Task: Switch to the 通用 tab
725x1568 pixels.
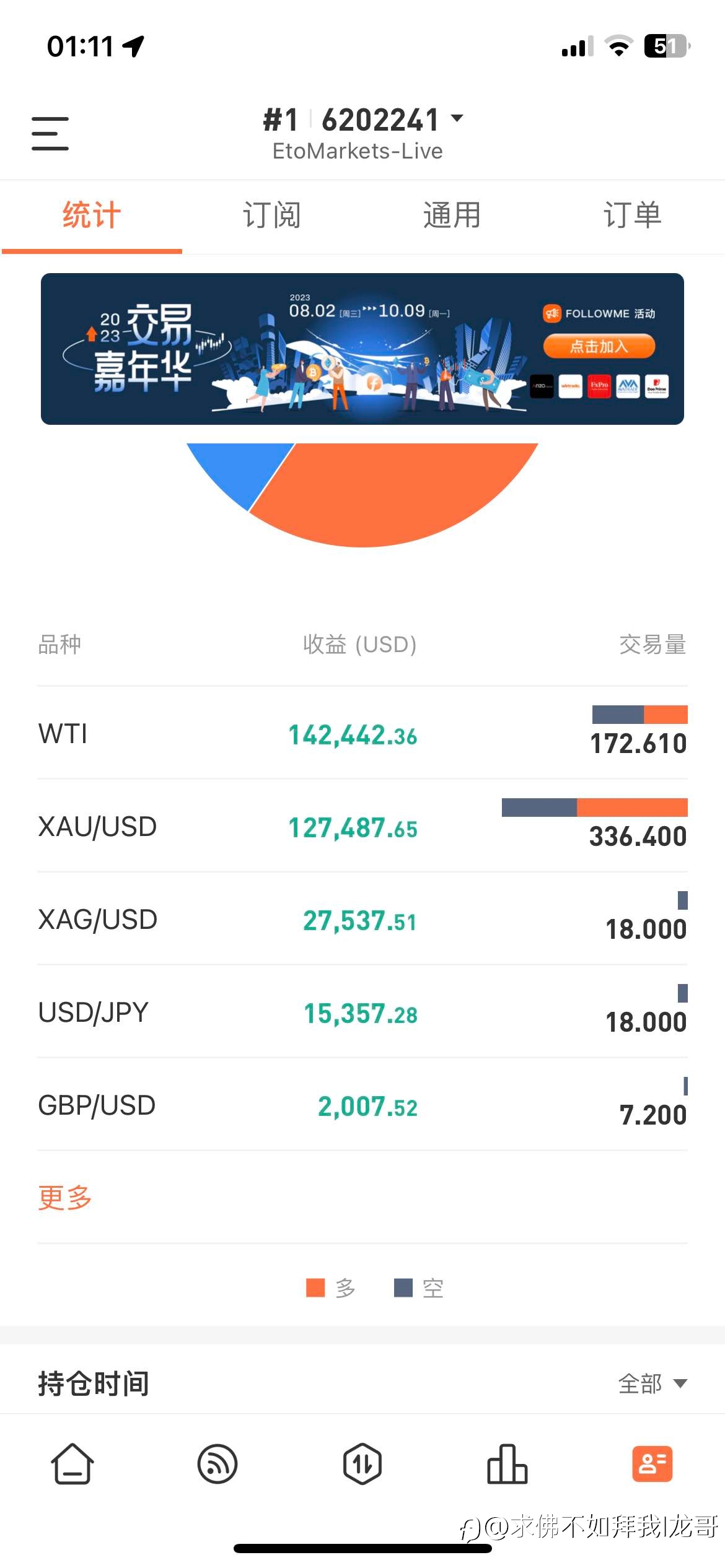Action: tap(452, 216)
